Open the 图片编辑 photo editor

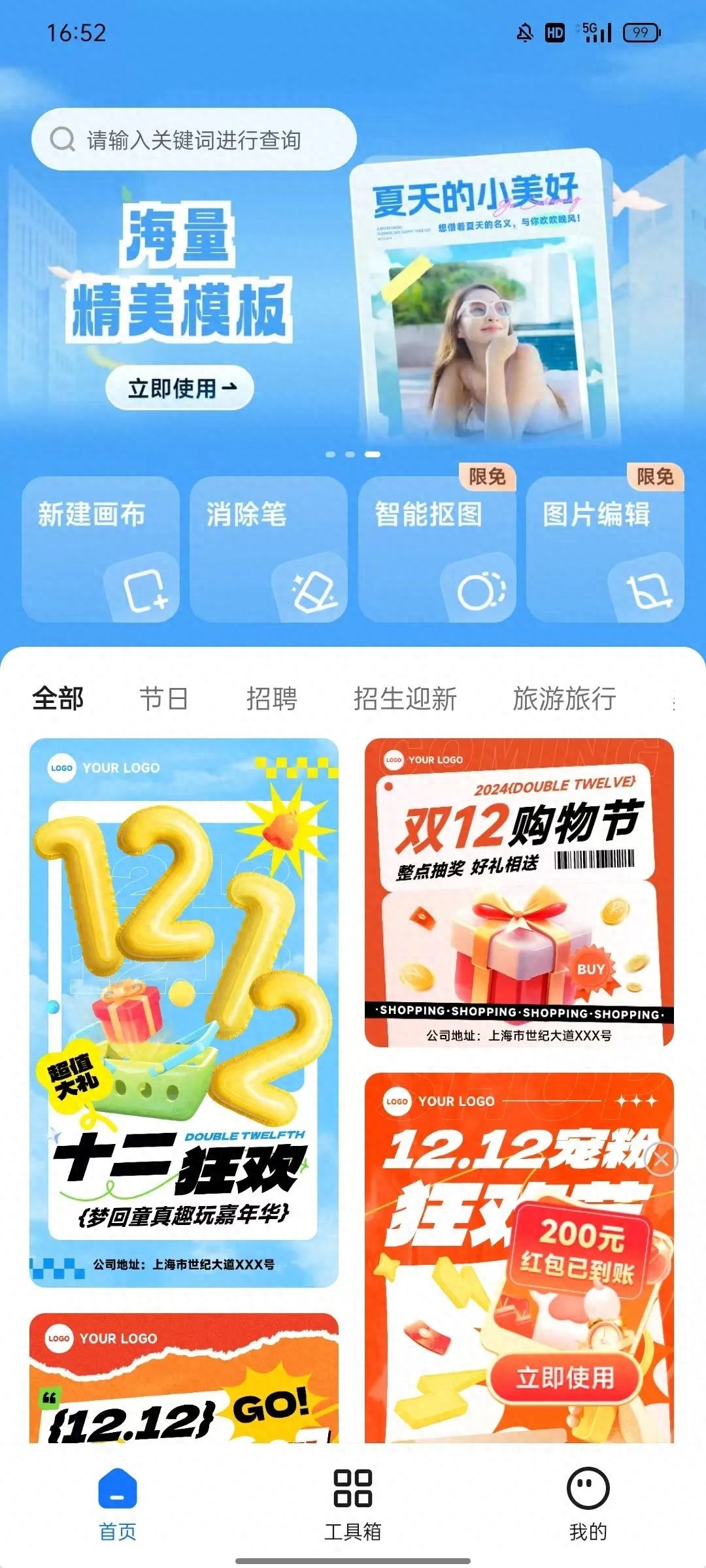[x=605, y=549]
